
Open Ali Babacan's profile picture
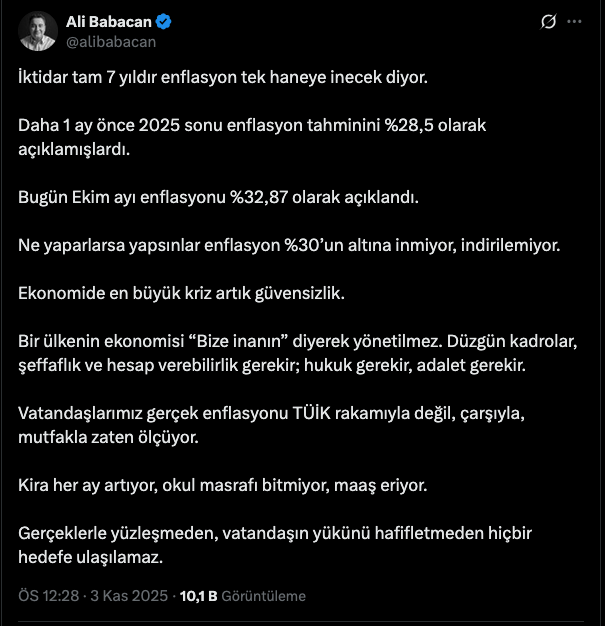[37, 31]
